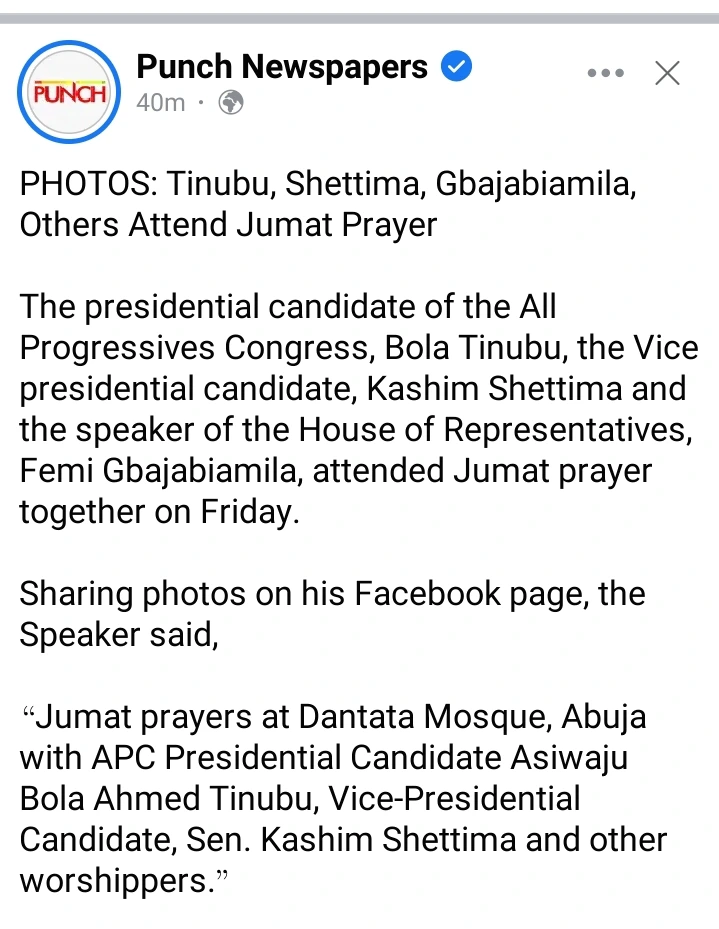Dismiss this post with the X
The height and width of the screenshot is (929, 719).
coord(667,73)
